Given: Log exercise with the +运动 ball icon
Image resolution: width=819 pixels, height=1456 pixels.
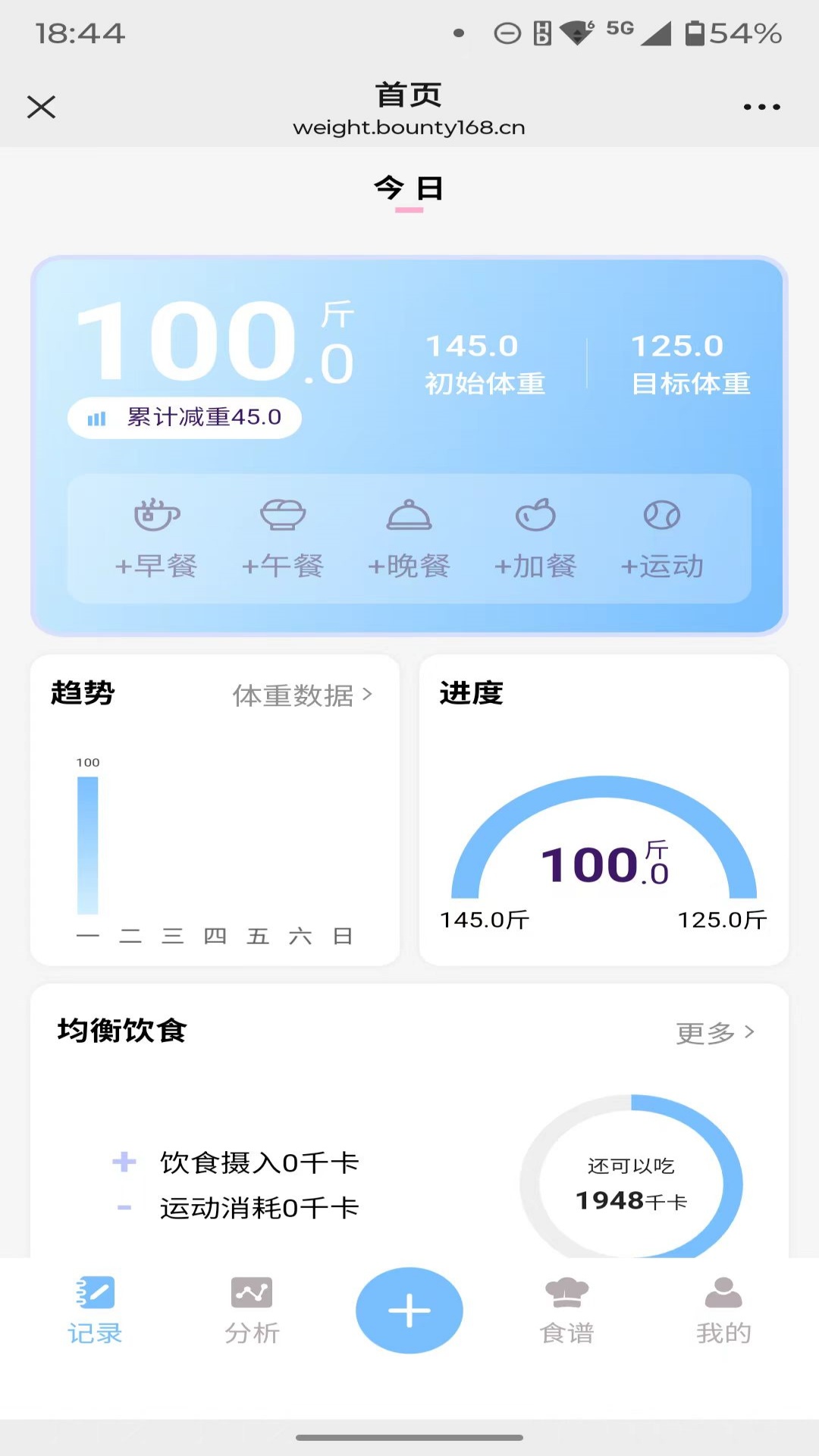Looking at the screenshot, I should click(x=661, y=538).
